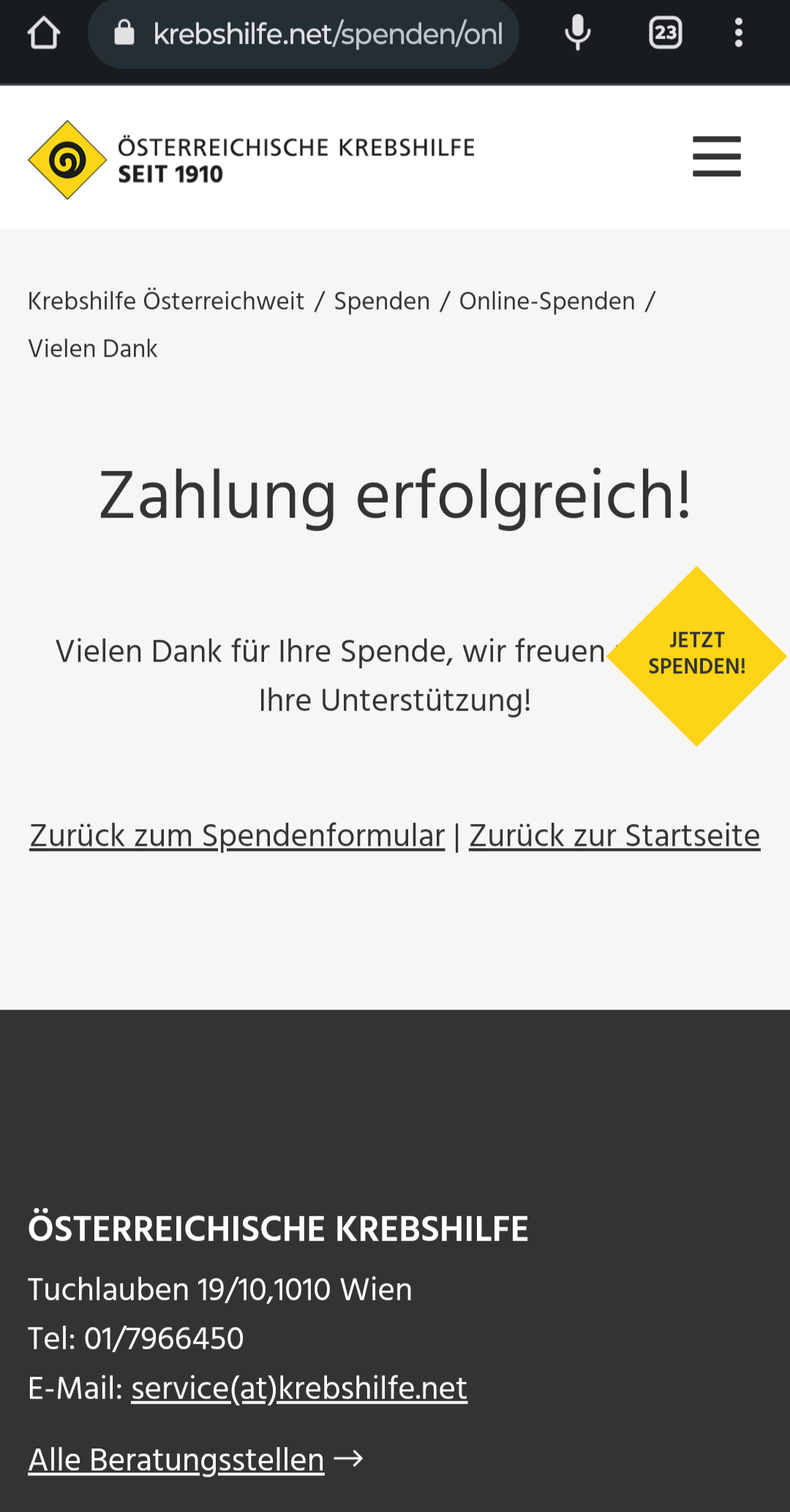
Task: View Alle Beratungsstellen
Action: click(x=177, y=1460)
